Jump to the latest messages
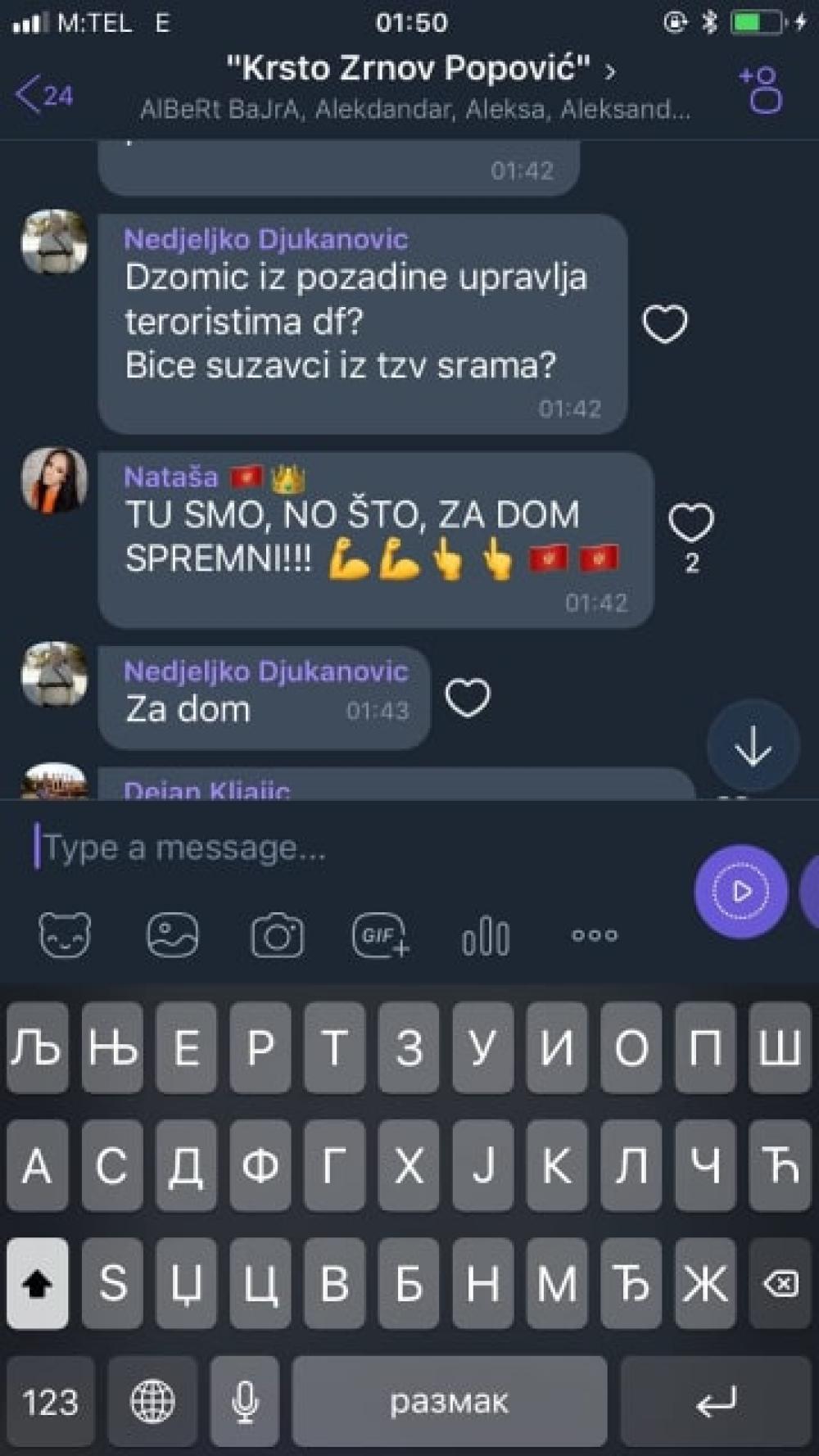 tap(752, 745)
